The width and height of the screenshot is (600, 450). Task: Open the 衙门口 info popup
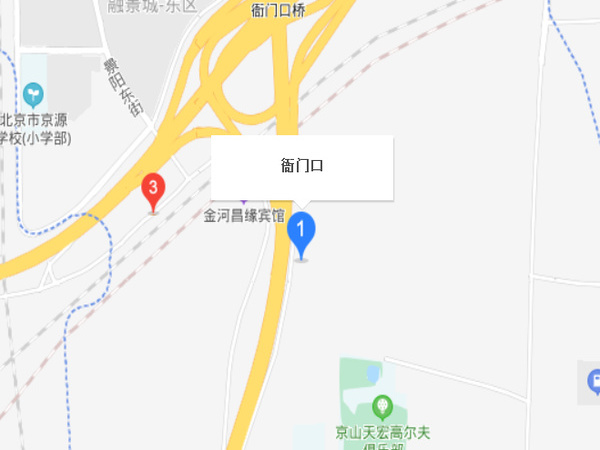pyautogui.click(x=302, y=167)
